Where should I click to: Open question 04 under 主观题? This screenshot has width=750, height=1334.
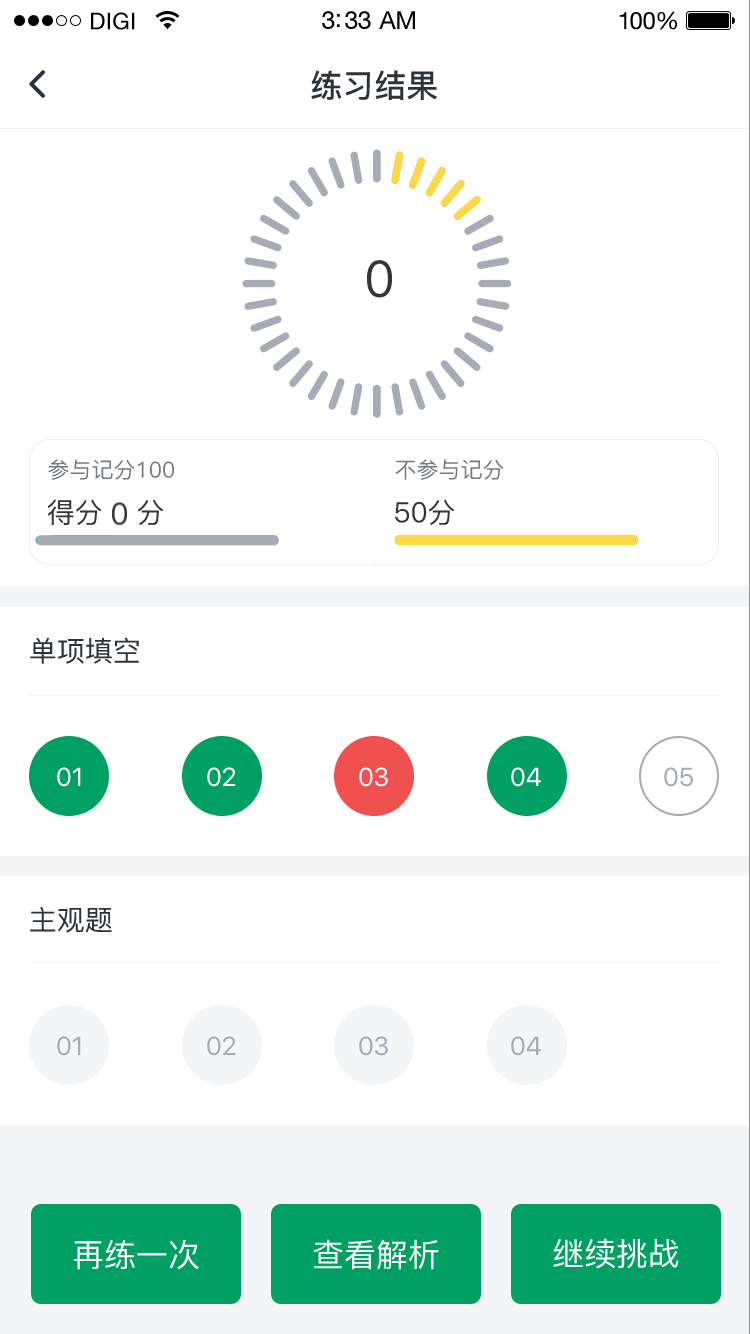point(526,1045)
